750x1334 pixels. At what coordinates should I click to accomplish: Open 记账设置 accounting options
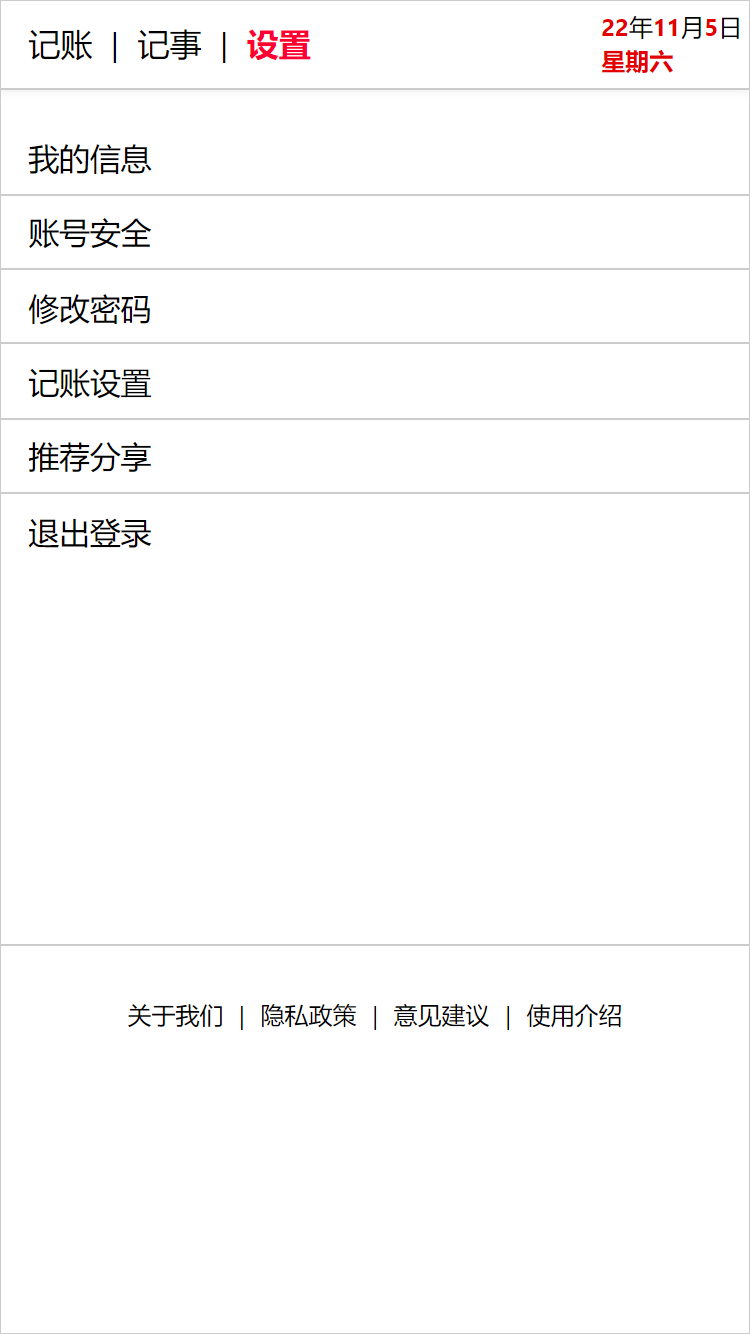pyautogui.click(x=90, y=383)
